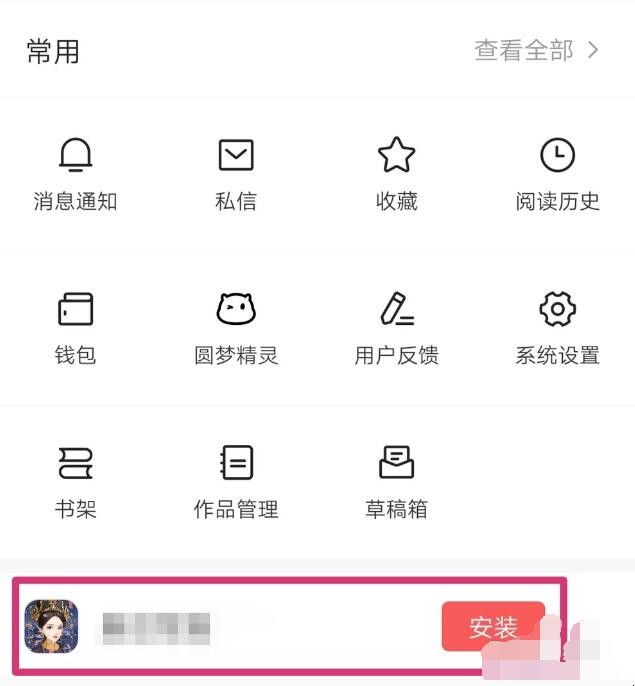The image size is (635, 686).
Task: Open the 钱包 wallet
Action: (x=76, y=328)
